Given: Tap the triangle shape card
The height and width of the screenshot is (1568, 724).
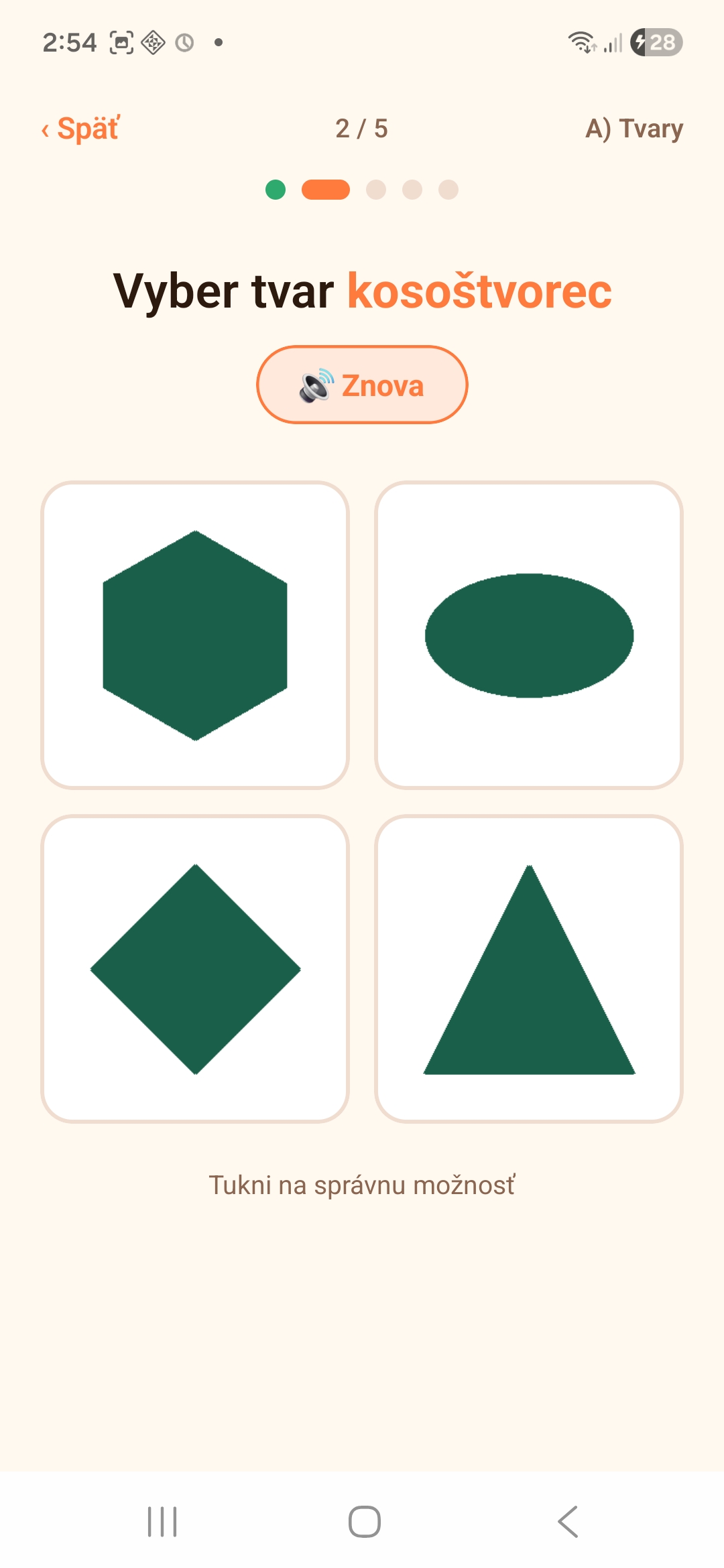Looking at the screenshot, I should [529, 969].
